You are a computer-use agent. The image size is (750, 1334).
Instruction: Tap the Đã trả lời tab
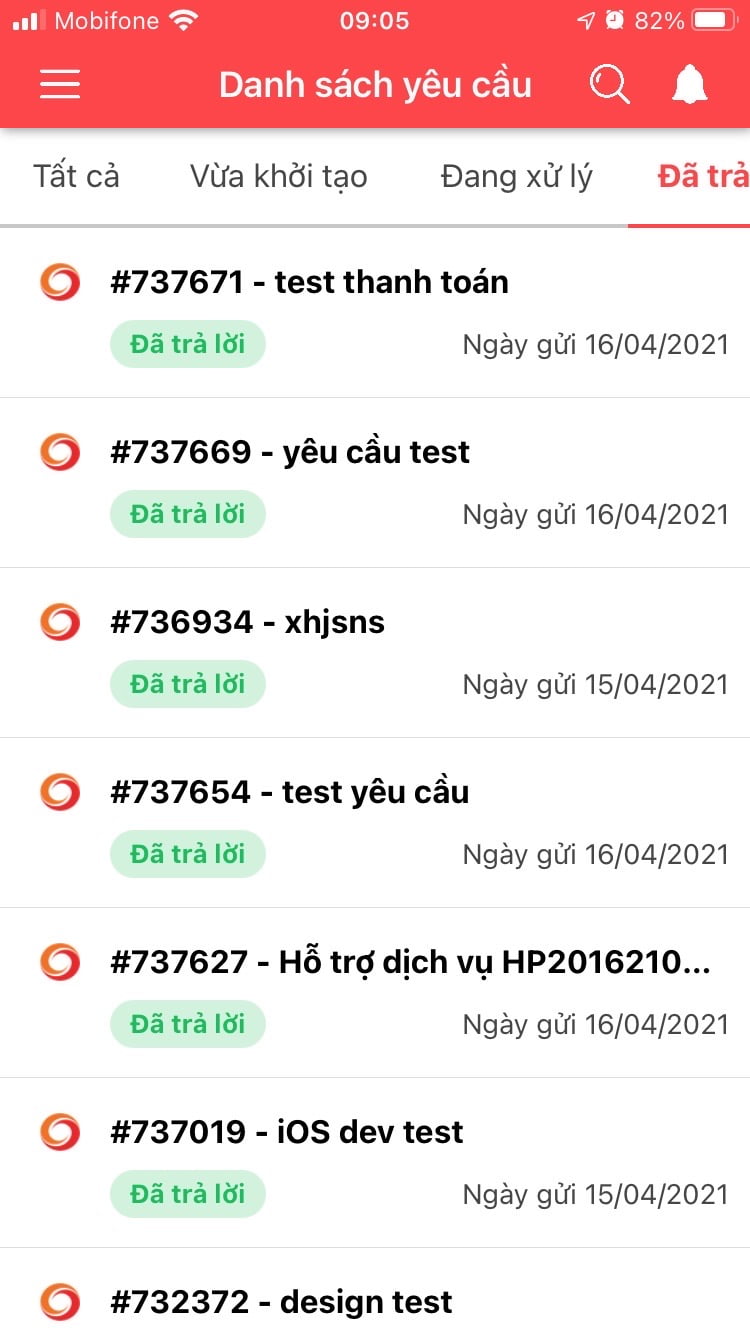pos(702,177)
